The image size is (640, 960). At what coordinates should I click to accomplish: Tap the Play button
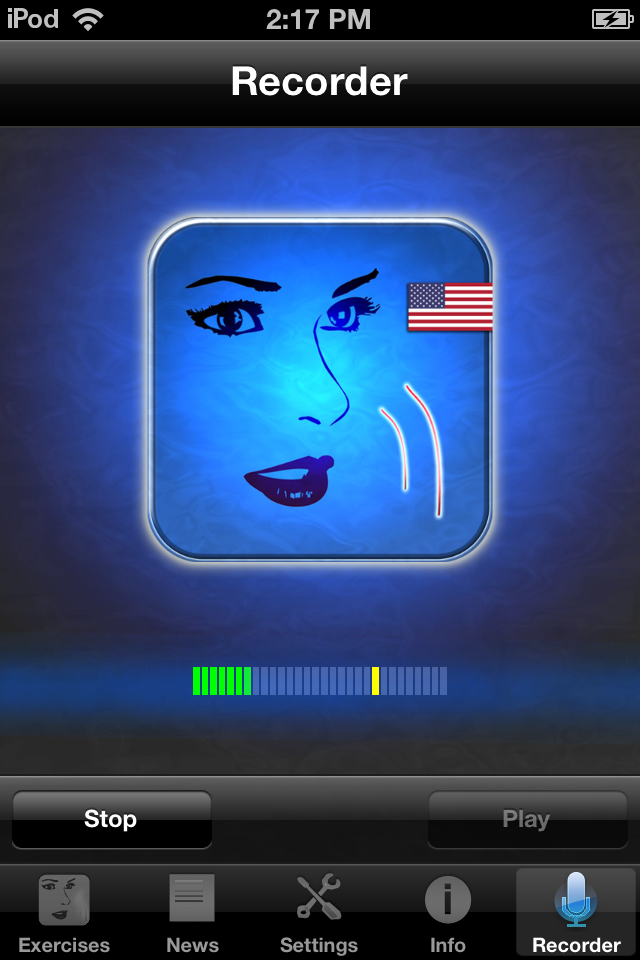tap(527, 820)
